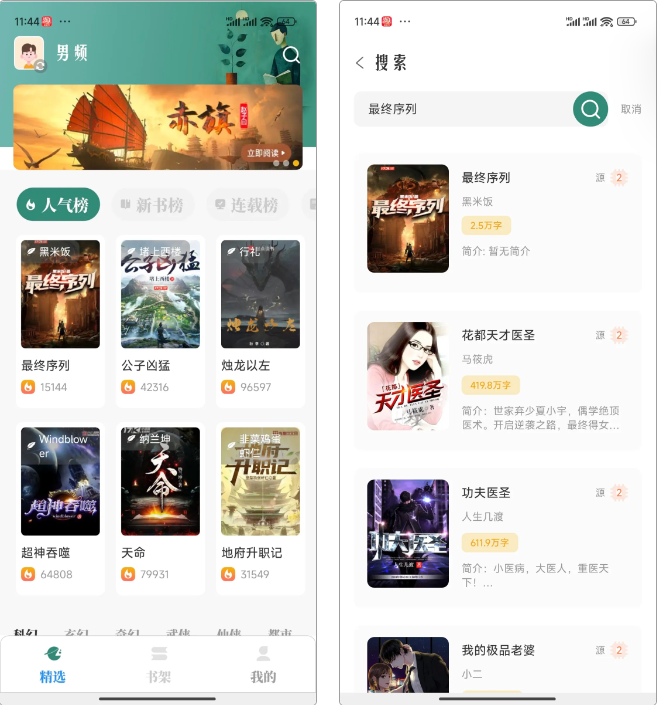657x705 pixels.
Task: Tap the round green search button
Action: (591, 109)
